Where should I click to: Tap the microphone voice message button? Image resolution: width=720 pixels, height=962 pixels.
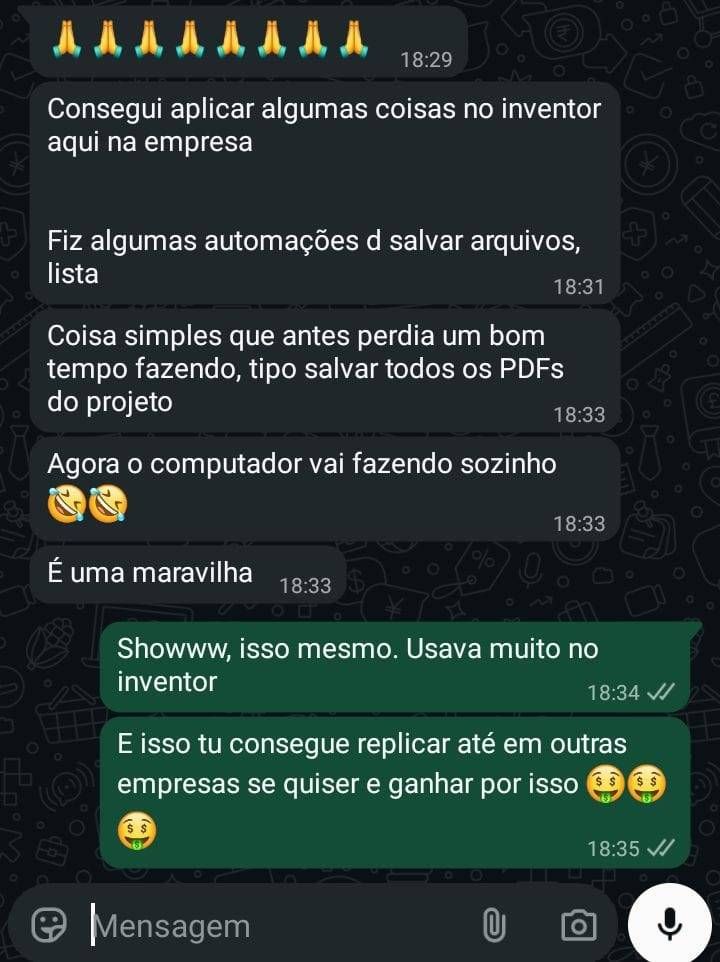(670, 924)
